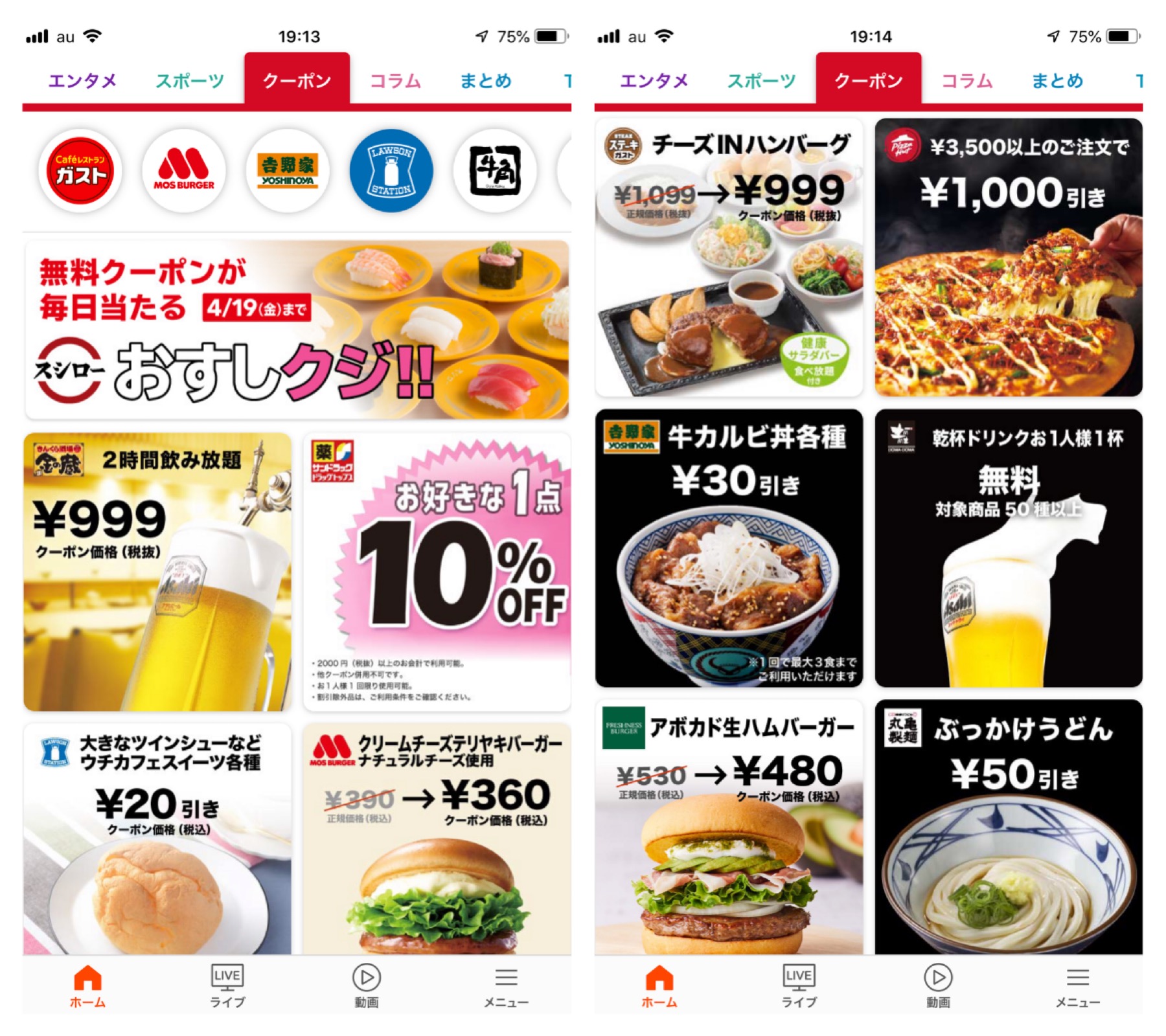The height and width of the screenshot is (1036, 1166).
Task: Open the 牛カルビ丼各種 ¥30引き coupon
Action: [729, 548]
